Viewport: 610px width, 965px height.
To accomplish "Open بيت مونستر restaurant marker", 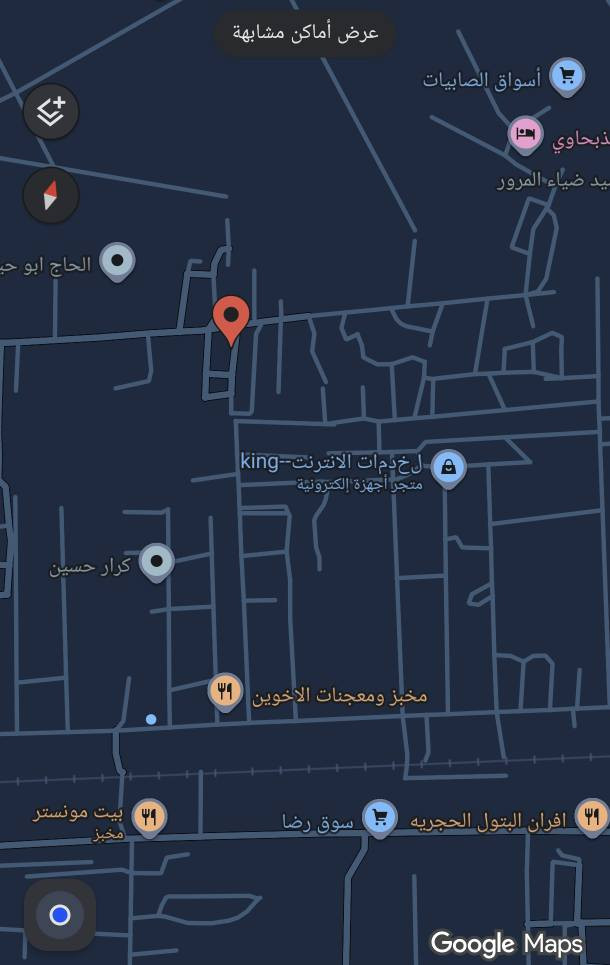I will (x=149, y=817).
